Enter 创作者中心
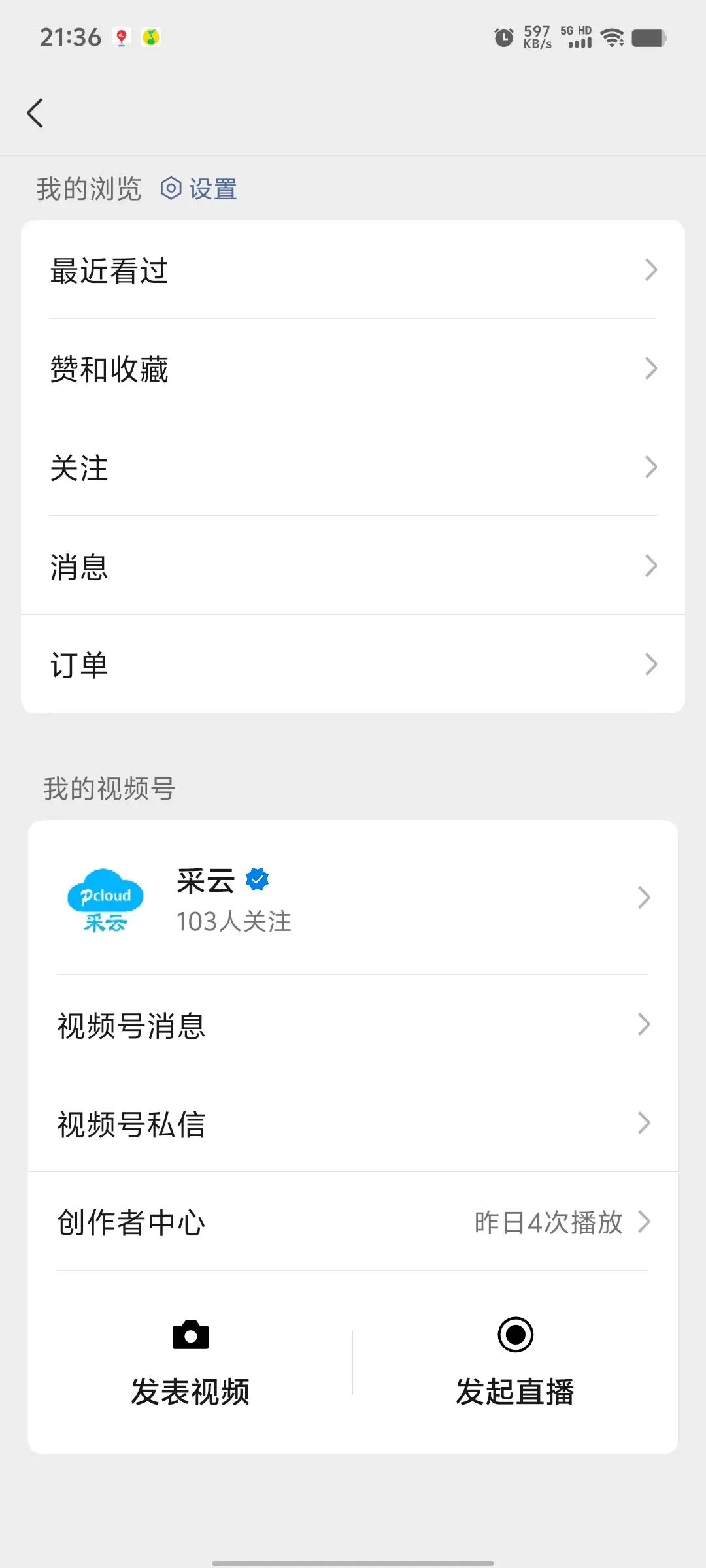Screen dimensions: 706x1568 (353, 1222)
